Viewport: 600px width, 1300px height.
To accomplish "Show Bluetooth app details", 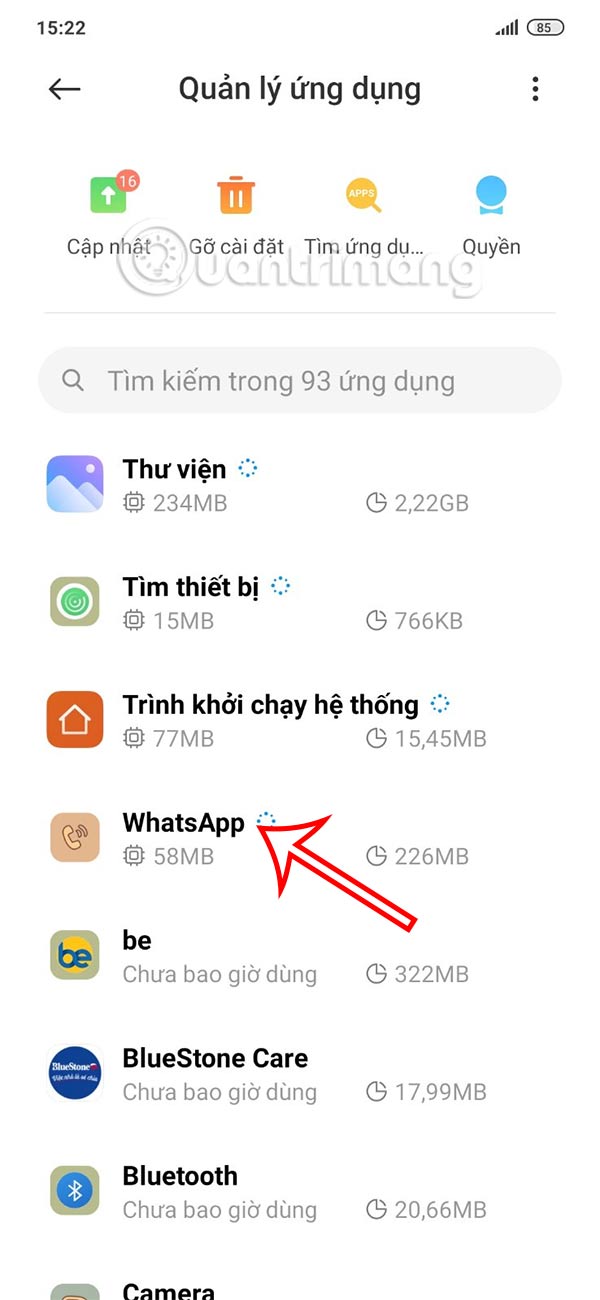I will tap(300, 1192).
